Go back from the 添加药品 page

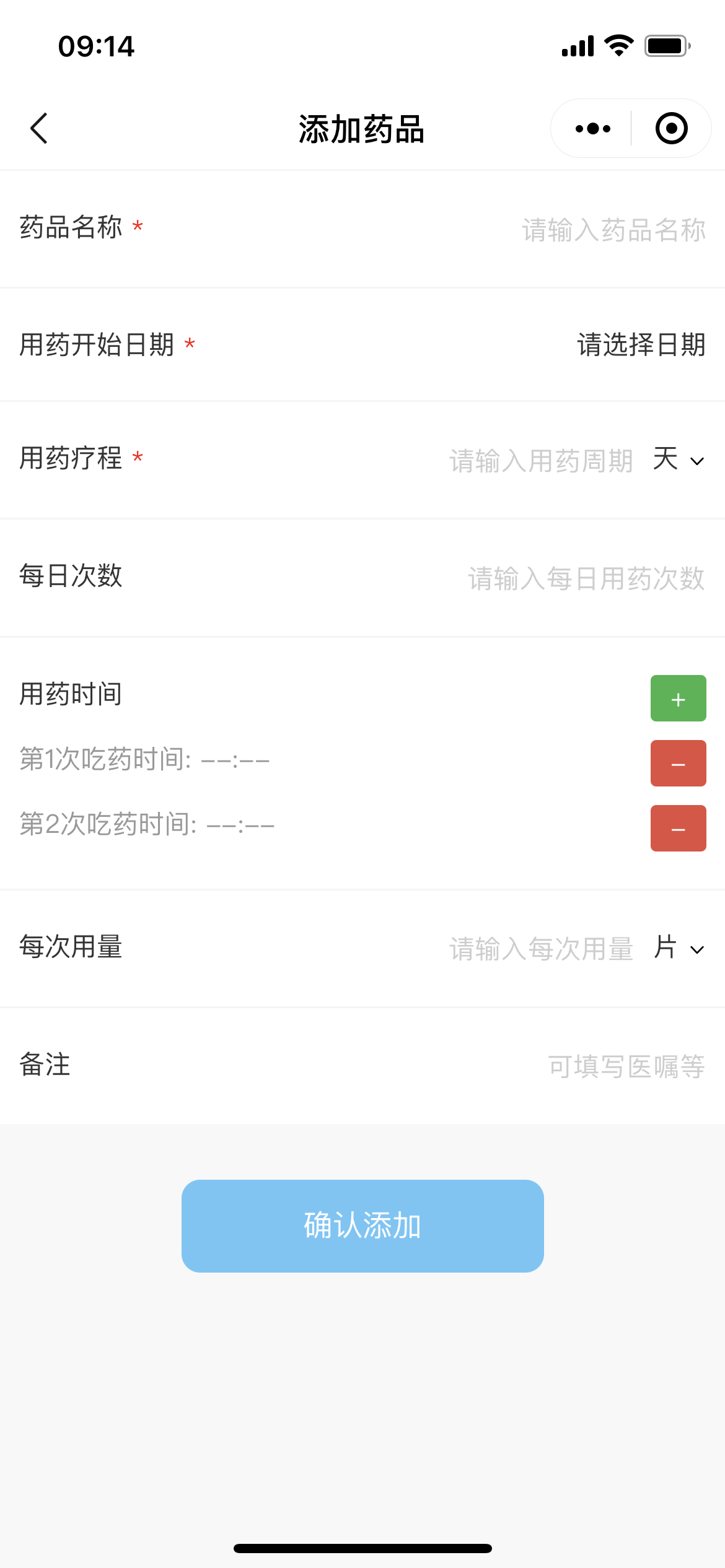(39, 129)
